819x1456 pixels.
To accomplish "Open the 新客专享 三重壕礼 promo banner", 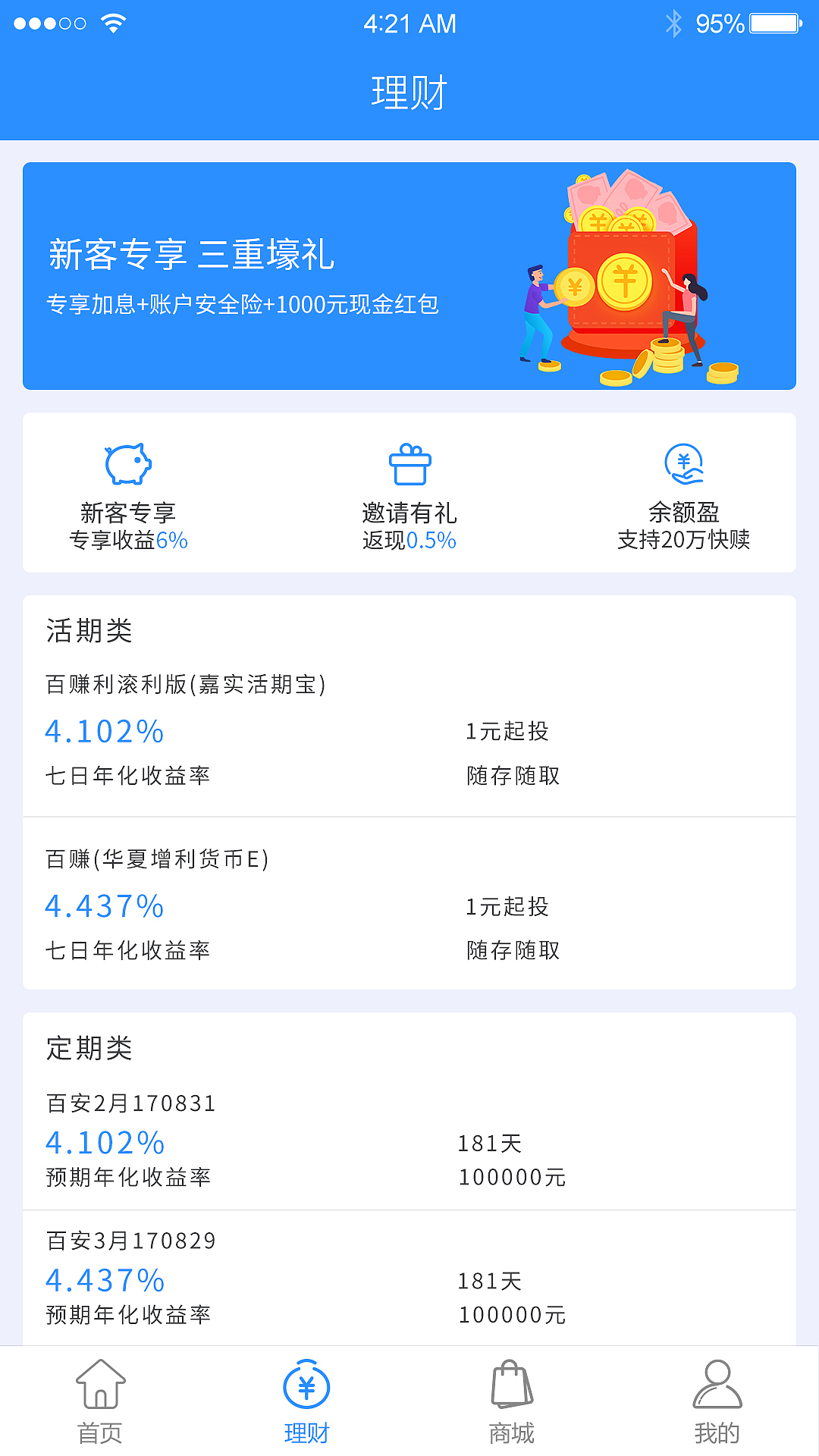I will [x=409, y=276].
